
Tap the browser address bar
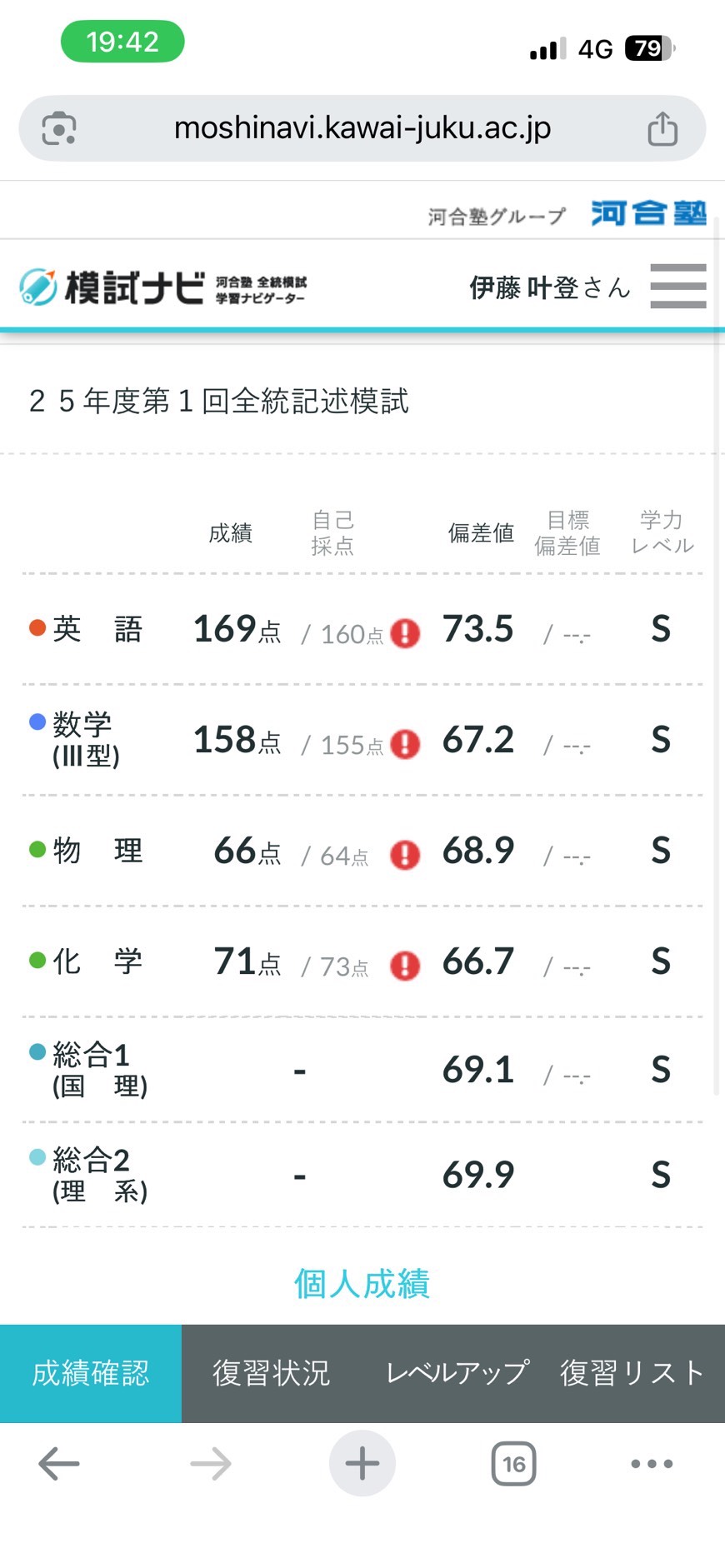click(362, 128)
